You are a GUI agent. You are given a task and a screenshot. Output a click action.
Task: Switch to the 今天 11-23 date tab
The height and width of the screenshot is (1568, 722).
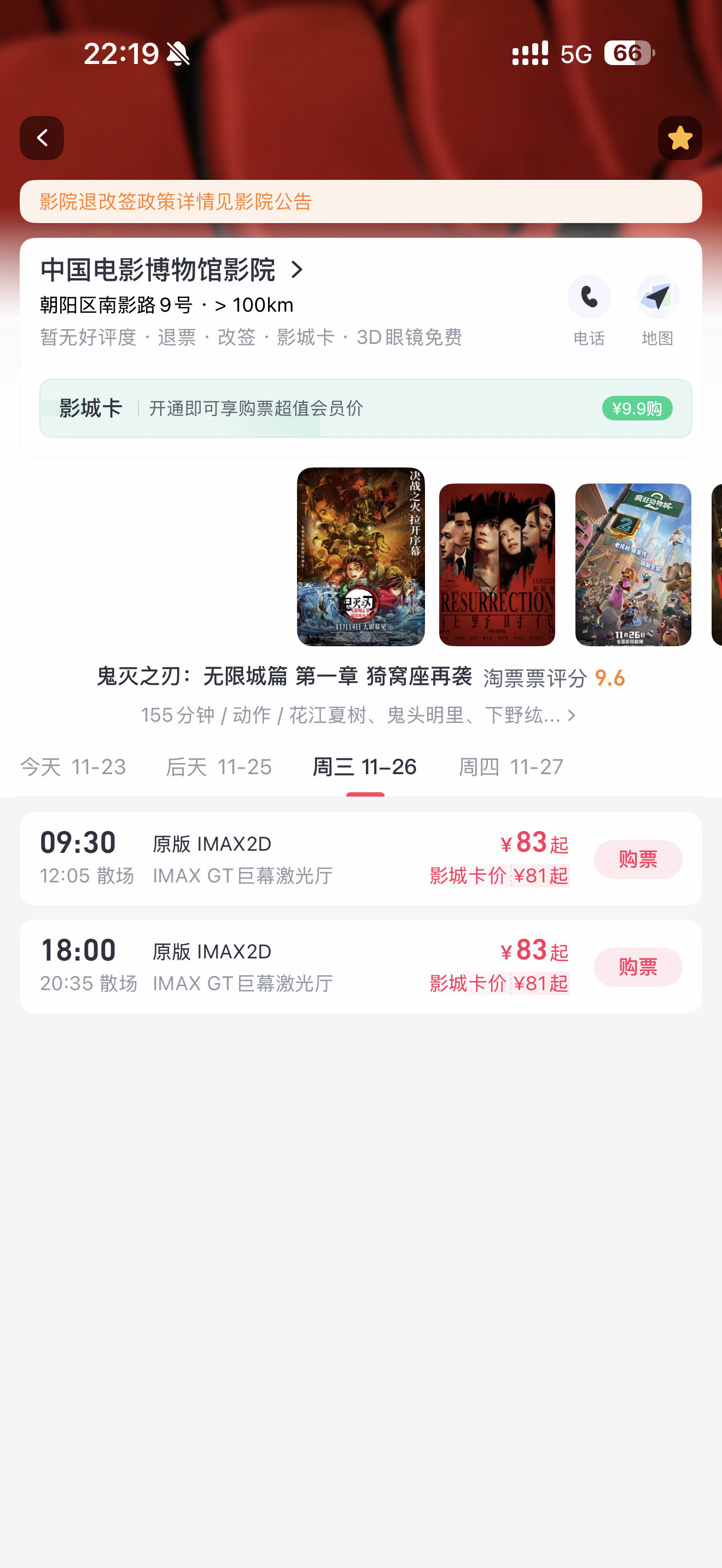coord(73,768)
